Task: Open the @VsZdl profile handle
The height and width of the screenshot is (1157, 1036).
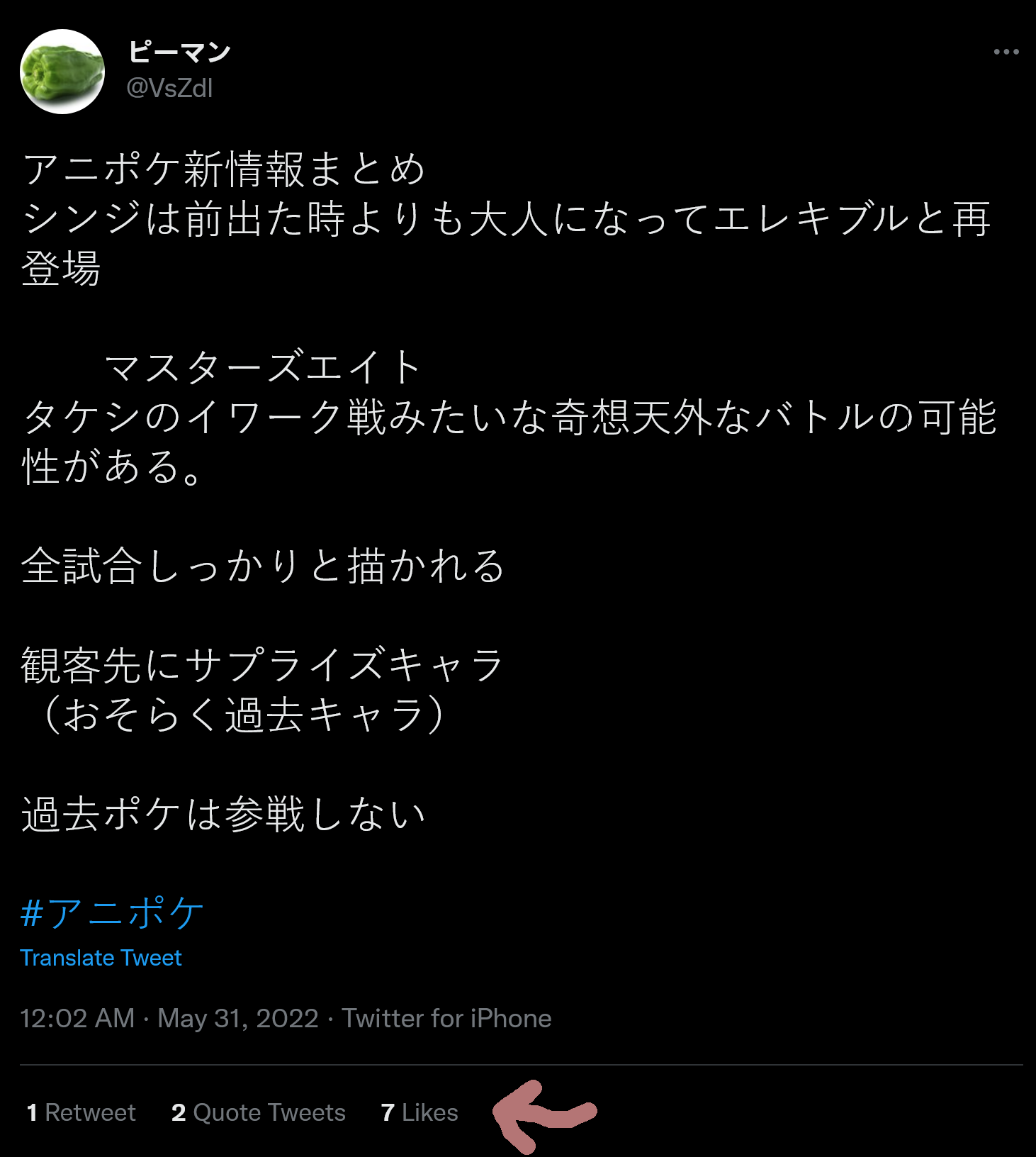Action: click(x=169, y=88)
